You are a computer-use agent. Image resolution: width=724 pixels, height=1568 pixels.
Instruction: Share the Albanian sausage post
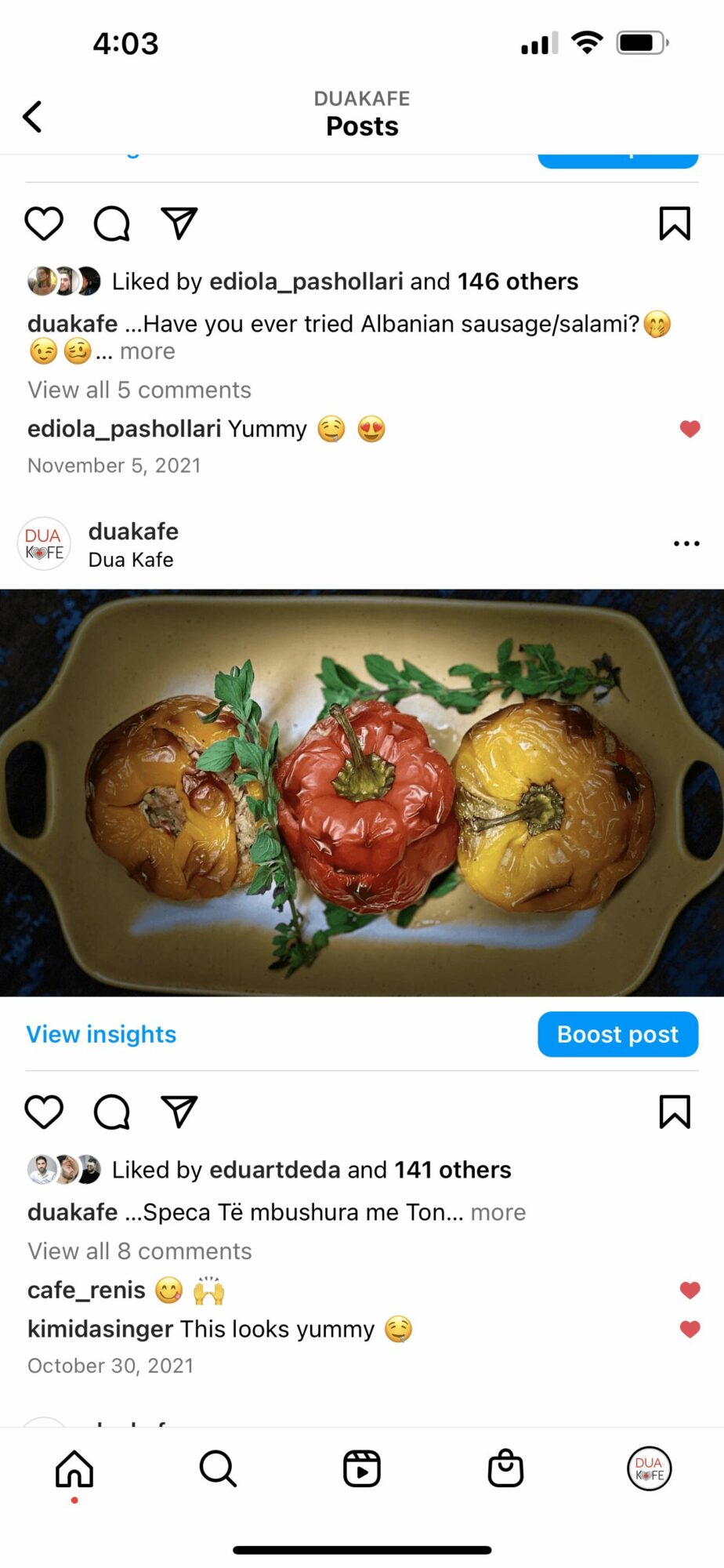pos(179,223)
